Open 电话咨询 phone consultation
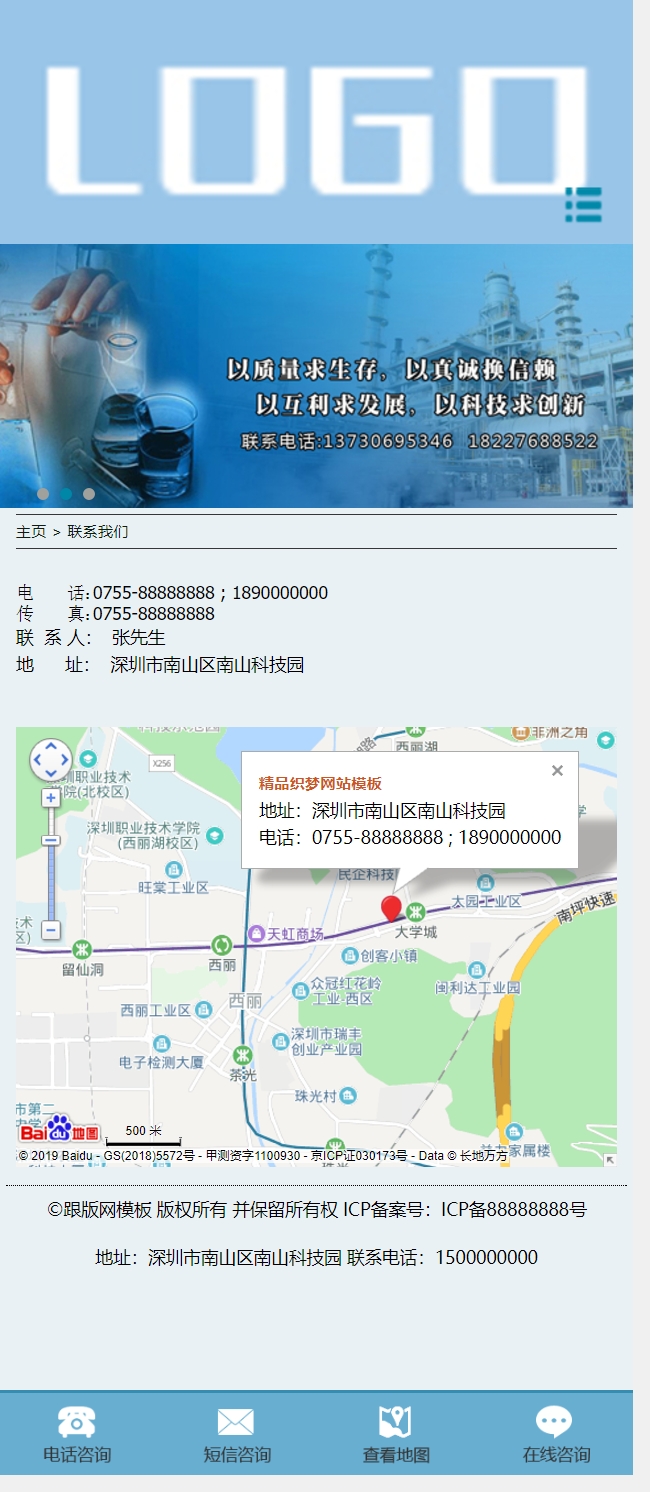Screen dimensions: 650x1492 [77, 1434]
